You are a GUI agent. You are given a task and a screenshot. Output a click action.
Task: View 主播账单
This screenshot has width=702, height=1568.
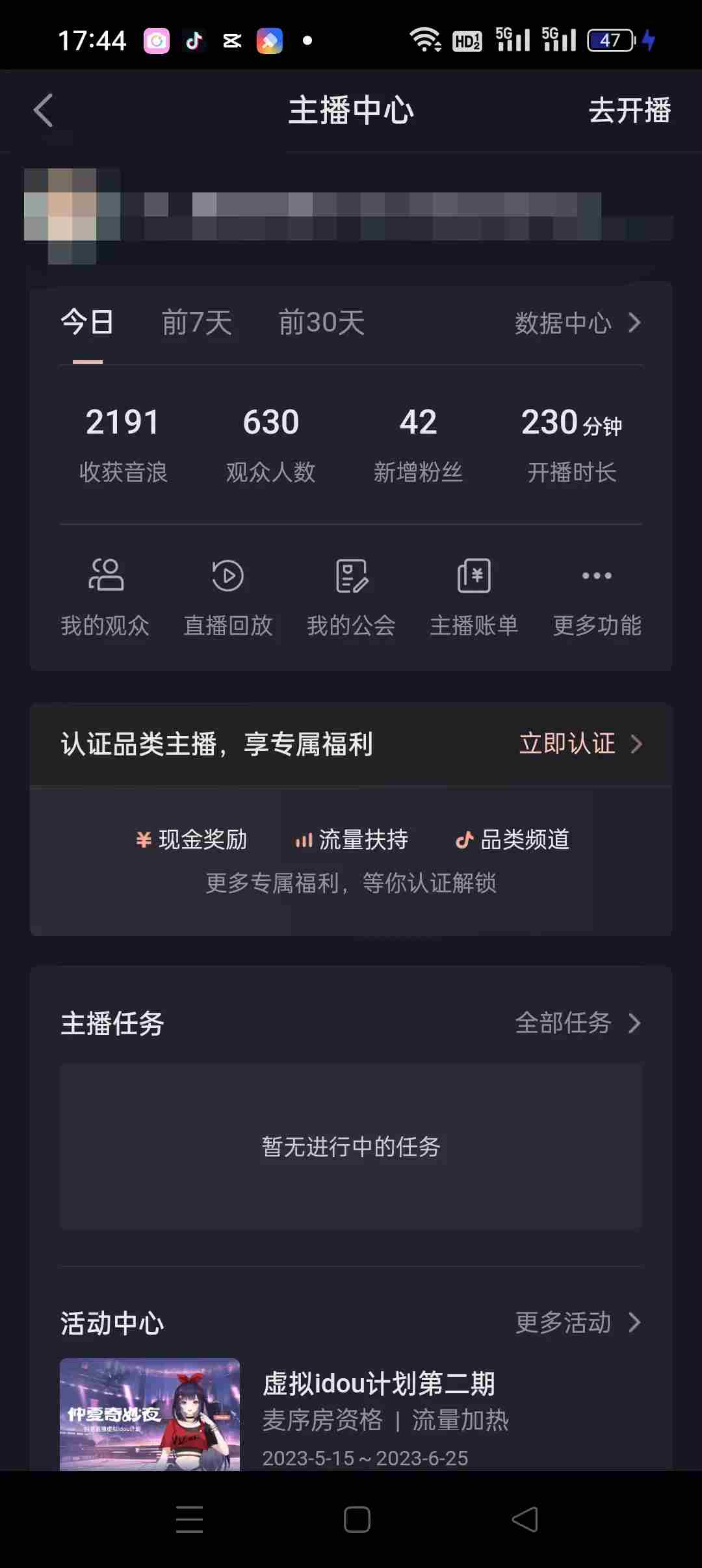pos(474,596)
